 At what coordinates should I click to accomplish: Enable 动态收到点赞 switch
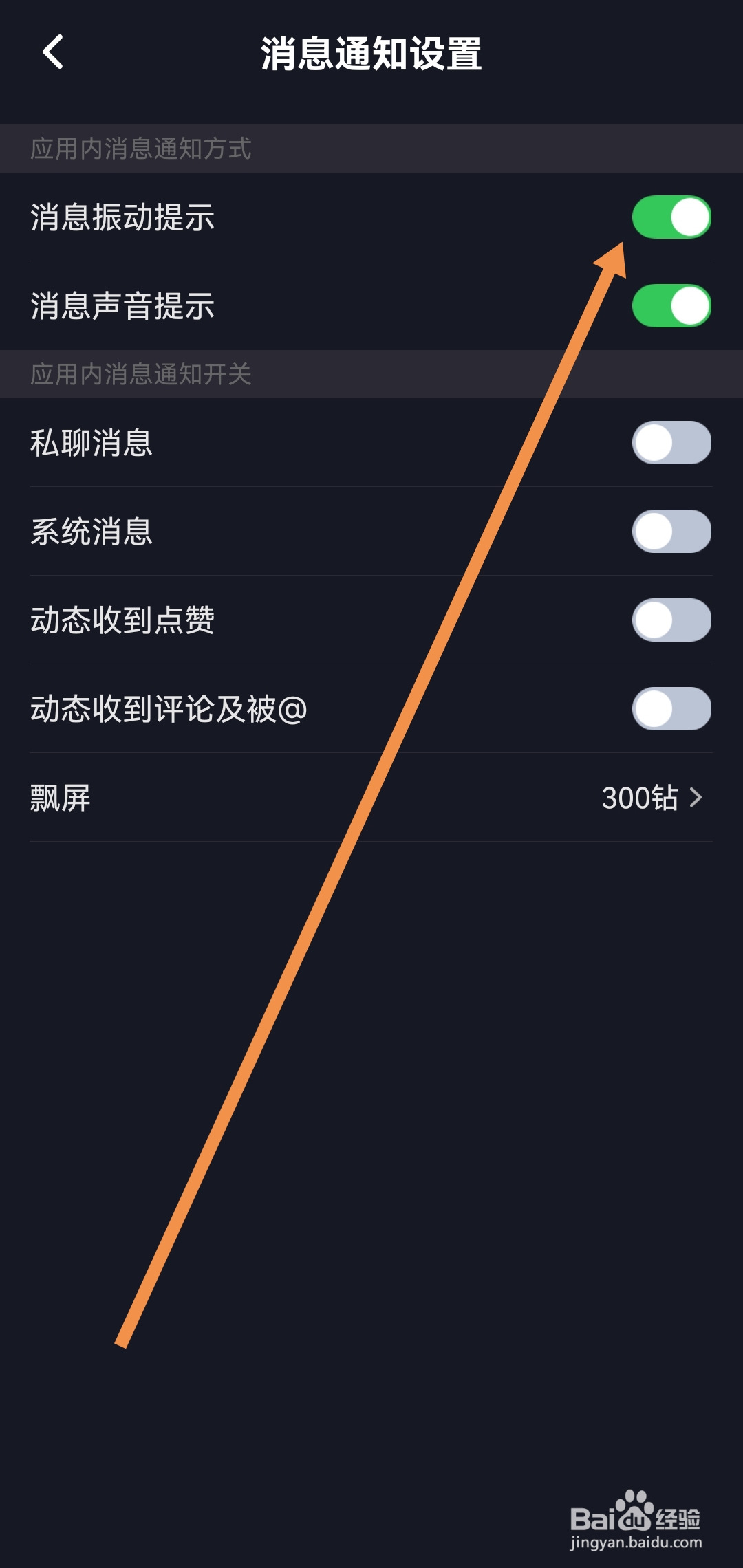pyautogui.click(x=671, y=620)
